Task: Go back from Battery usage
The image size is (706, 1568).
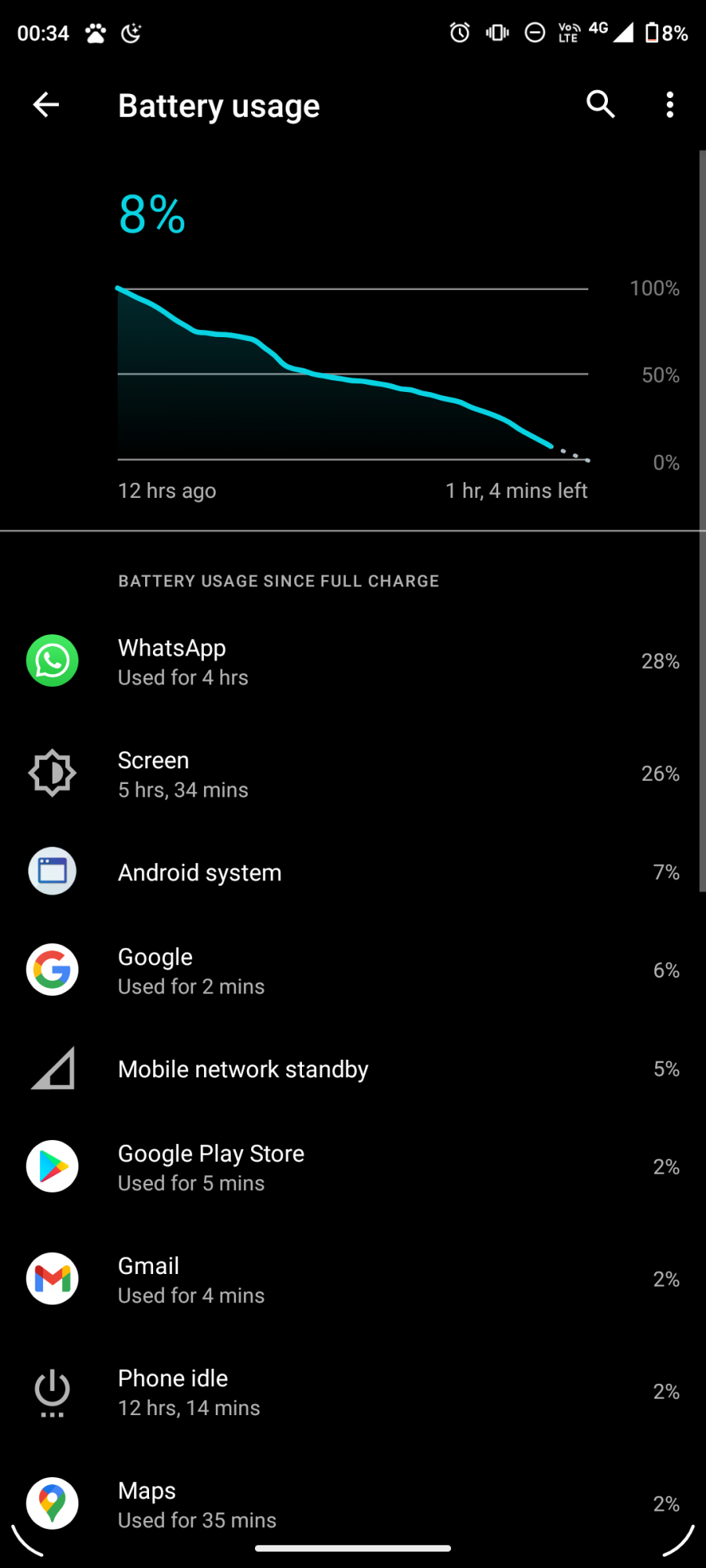Action: [46, 104]
